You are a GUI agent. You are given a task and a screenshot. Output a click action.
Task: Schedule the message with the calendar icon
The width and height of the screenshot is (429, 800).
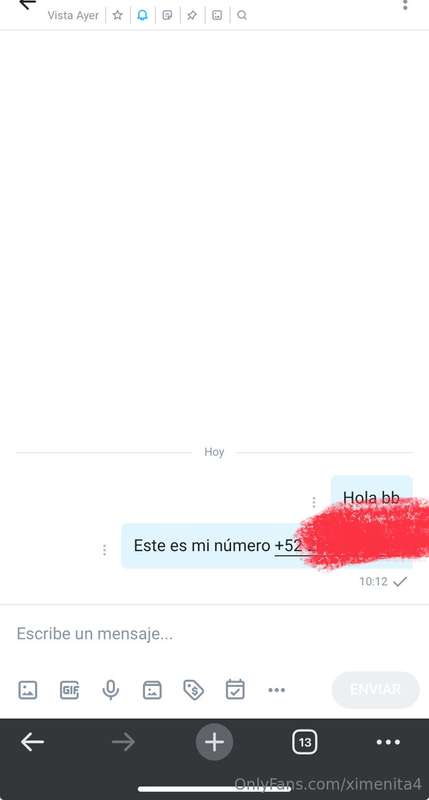pos(235,689)
